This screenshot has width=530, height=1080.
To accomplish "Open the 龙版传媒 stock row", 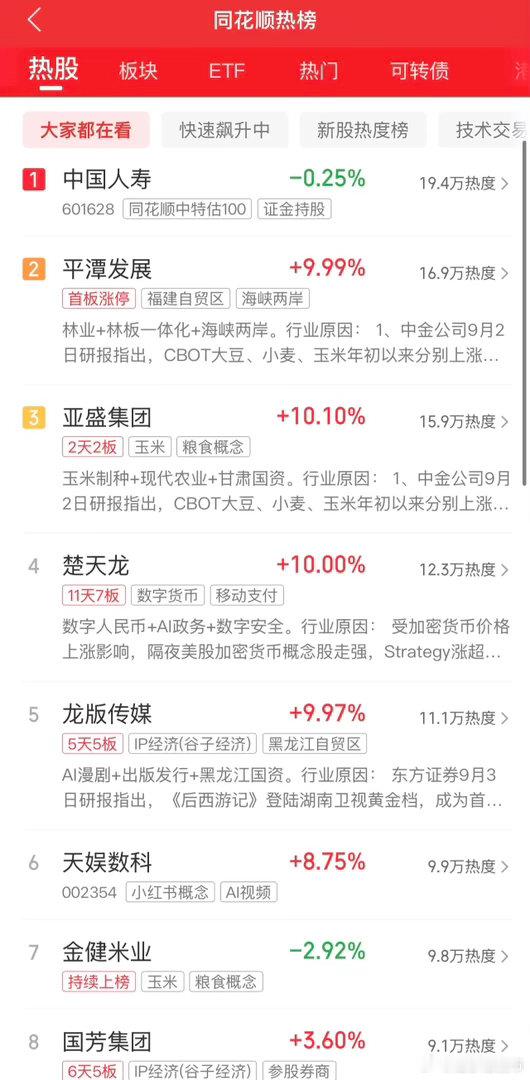I will (x=266, y=756).
